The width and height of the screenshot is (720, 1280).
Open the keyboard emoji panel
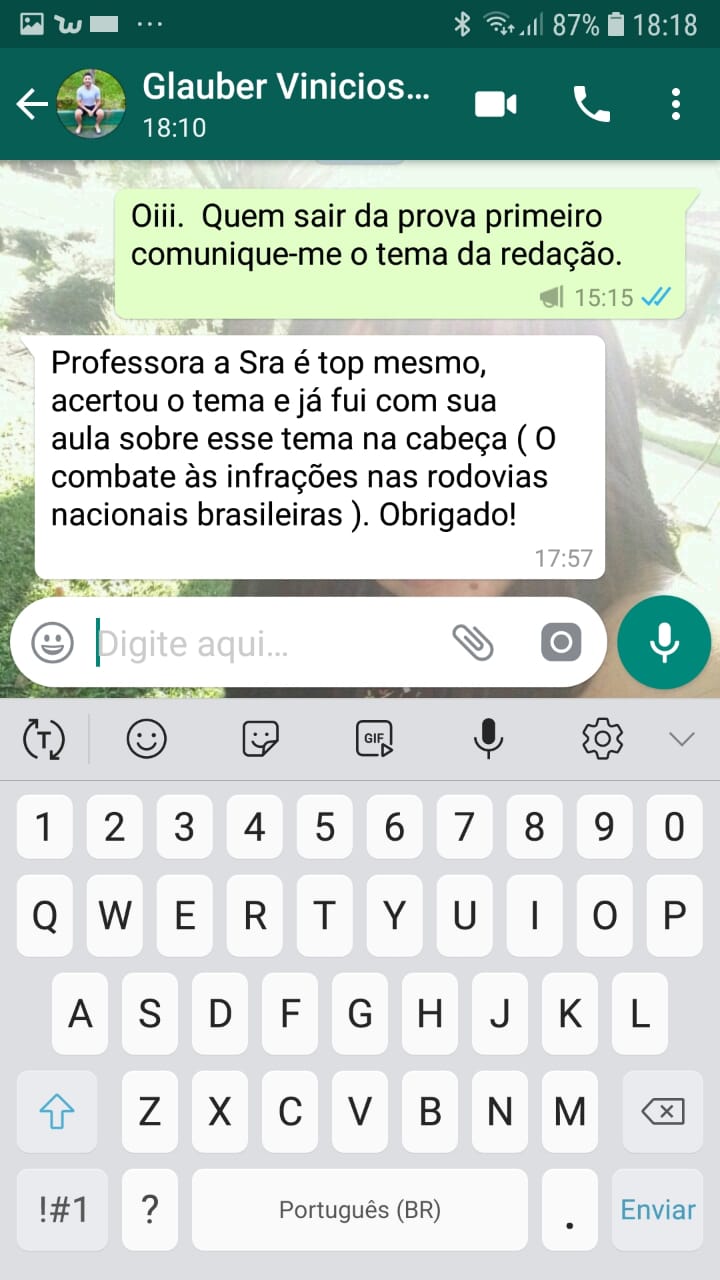(146, 739)
